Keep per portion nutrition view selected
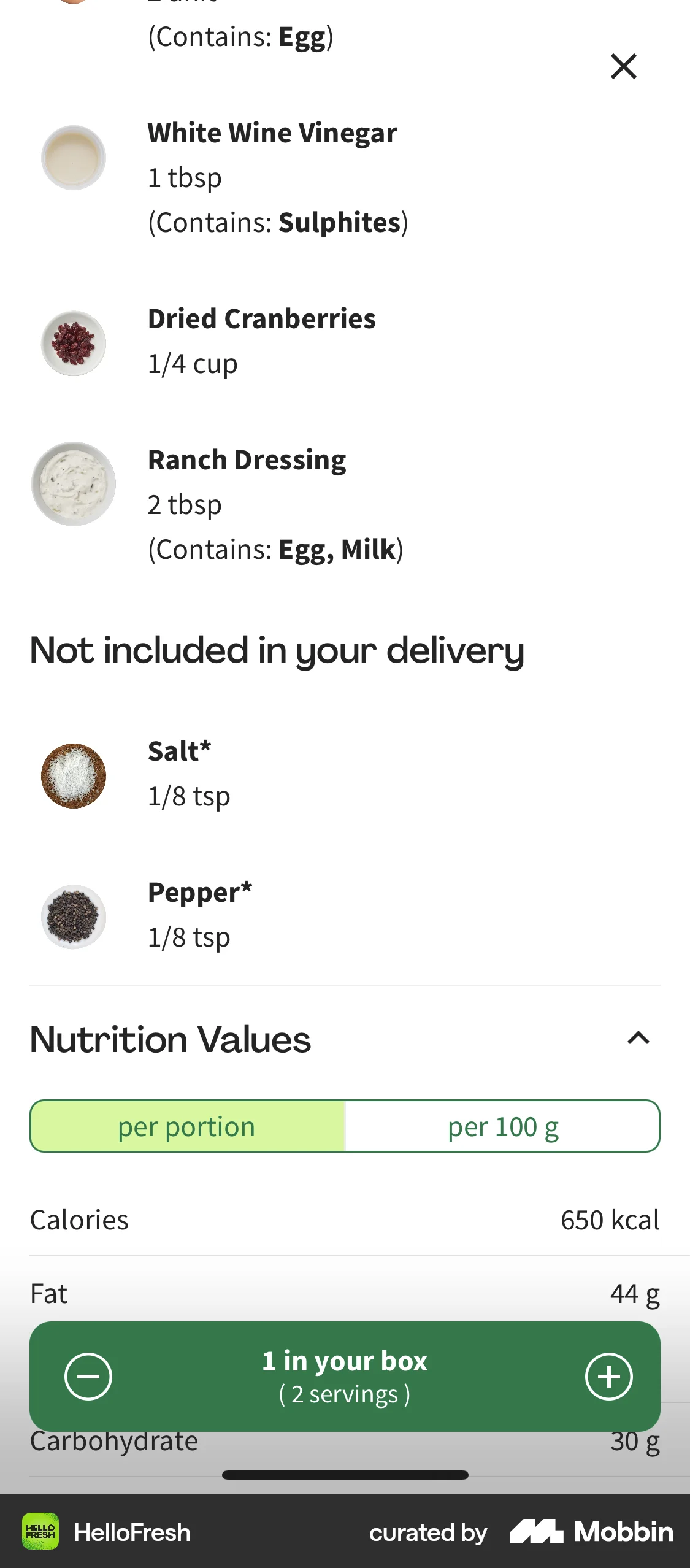Image resolution: width=690 pixels, height=1568 pixels. [187, 1126]
